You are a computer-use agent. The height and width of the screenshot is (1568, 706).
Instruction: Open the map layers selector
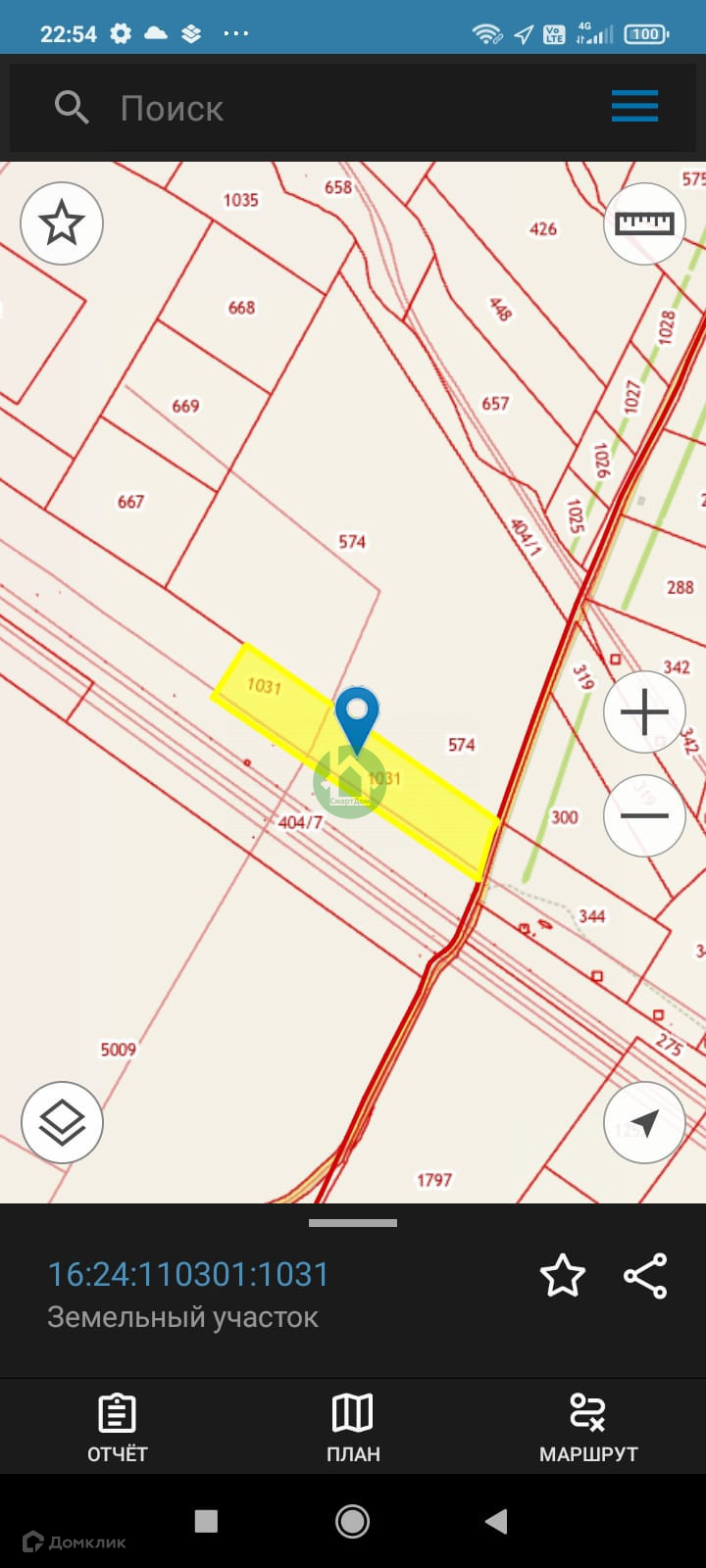[x=62, y=1122]
